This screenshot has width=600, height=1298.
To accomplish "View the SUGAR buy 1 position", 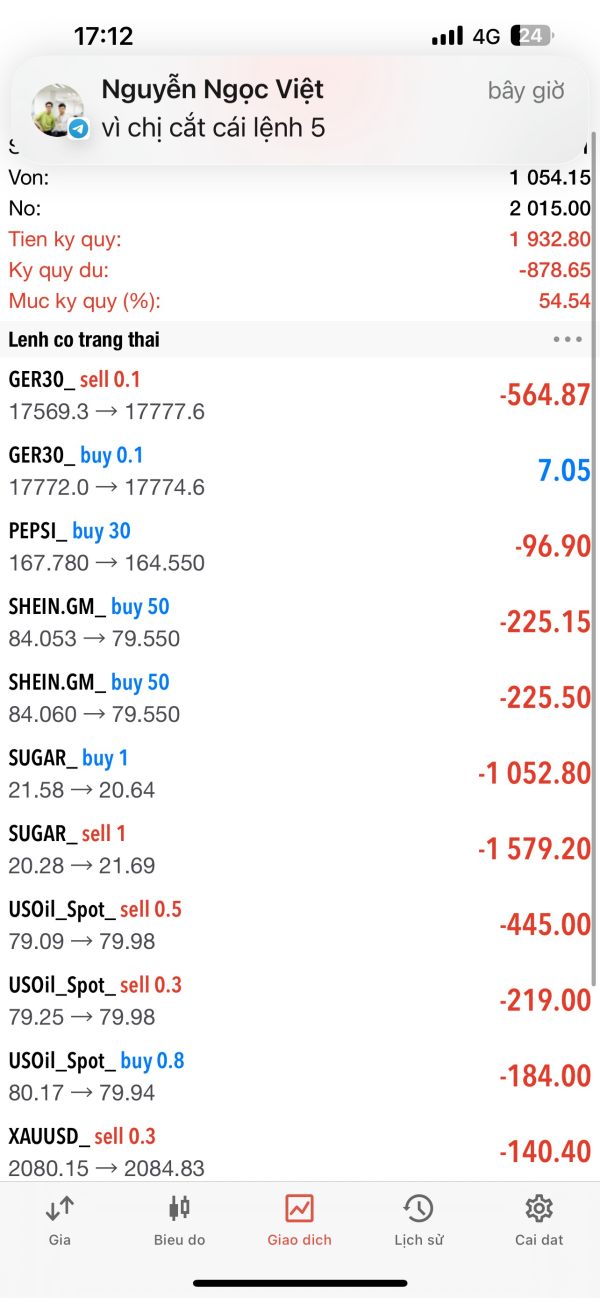I will [x=300, y=774].
